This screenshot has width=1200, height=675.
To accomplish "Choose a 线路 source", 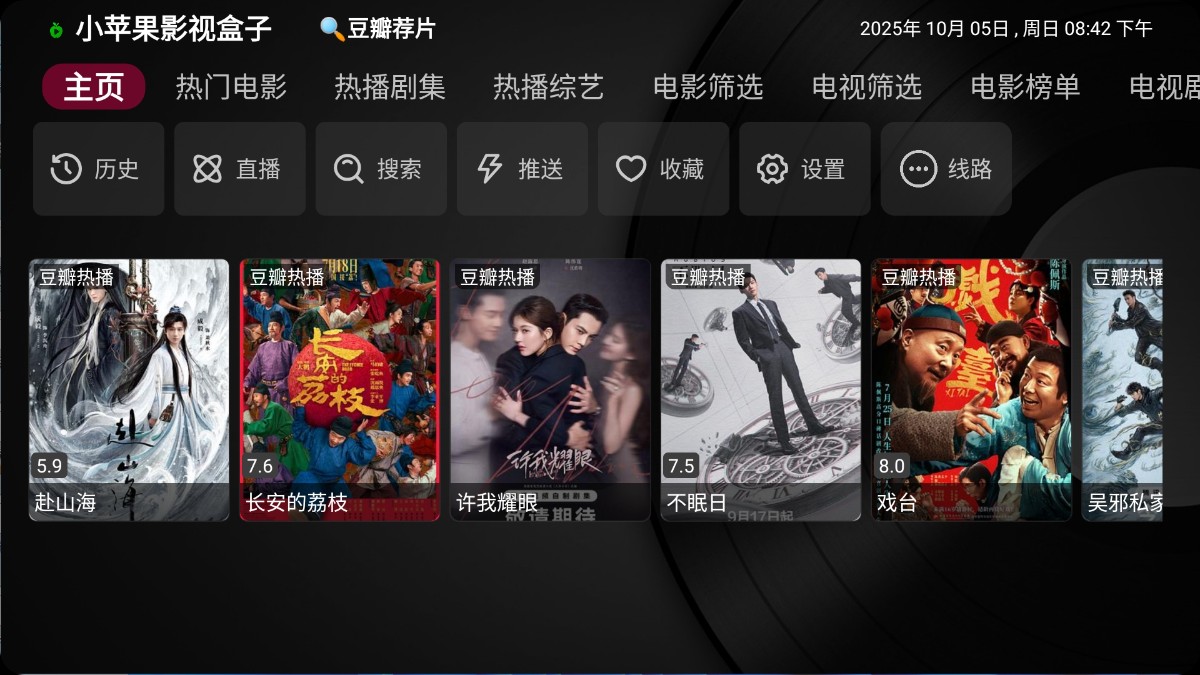I will pos(946,169).
